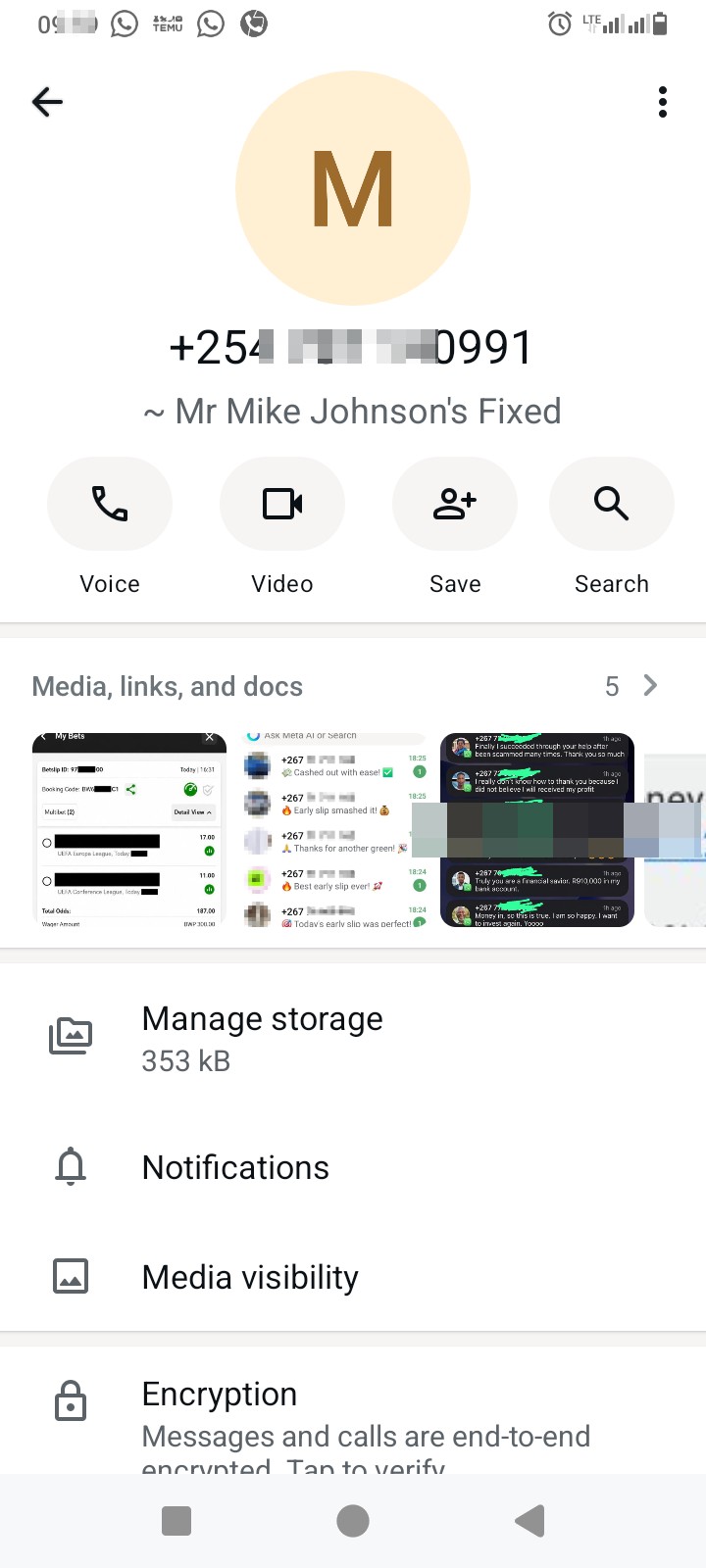The height and width of the screenshot is (1568, 706).
Task: Open Encryption details
Action: tap(353, 1416)
